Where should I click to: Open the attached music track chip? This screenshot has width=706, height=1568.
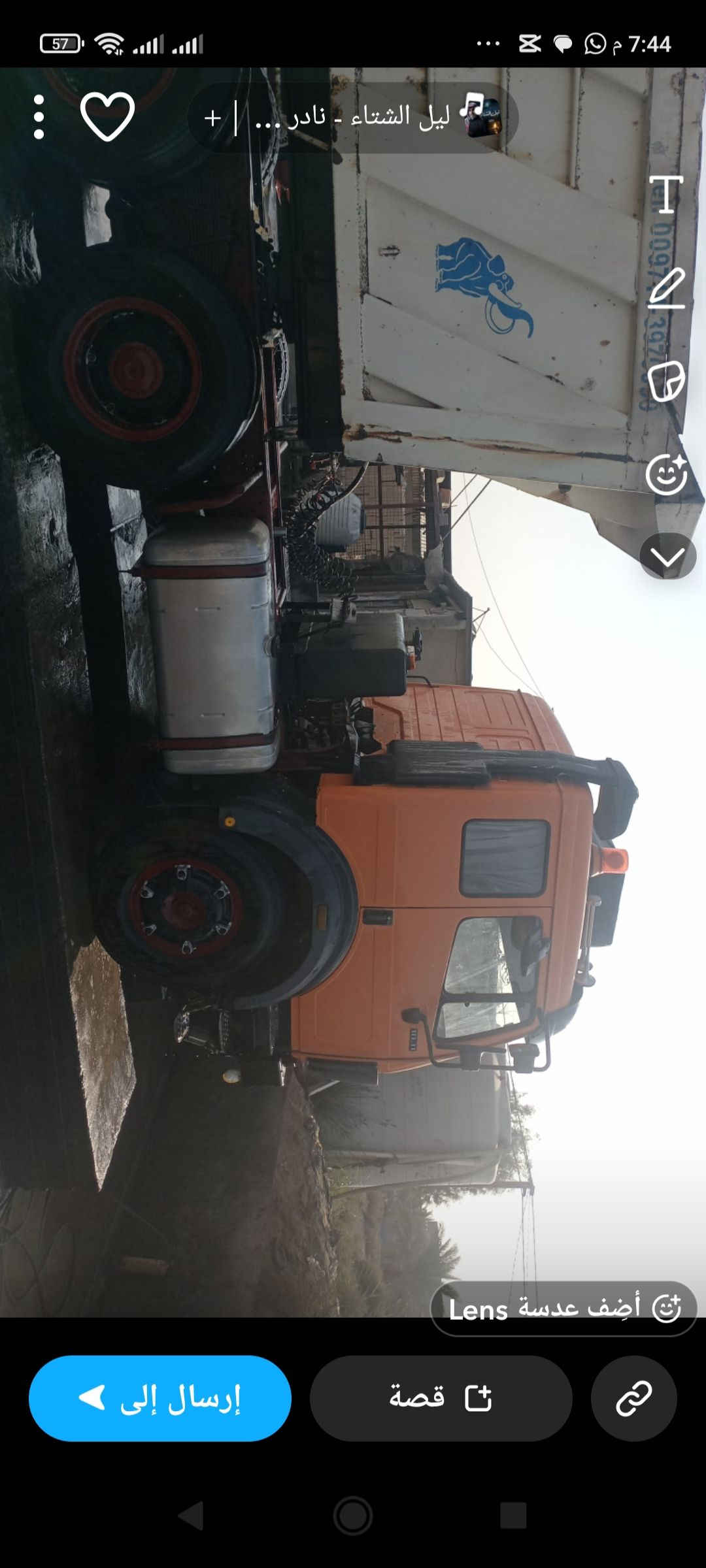[x=353, y=118]
